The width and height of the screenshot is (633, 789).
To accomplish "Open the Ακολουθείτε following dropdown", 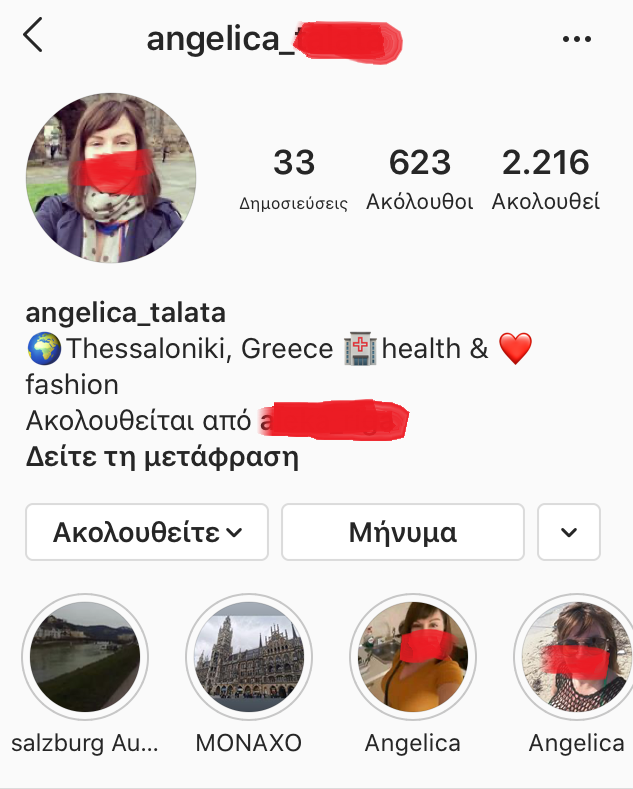I will 147,532.
